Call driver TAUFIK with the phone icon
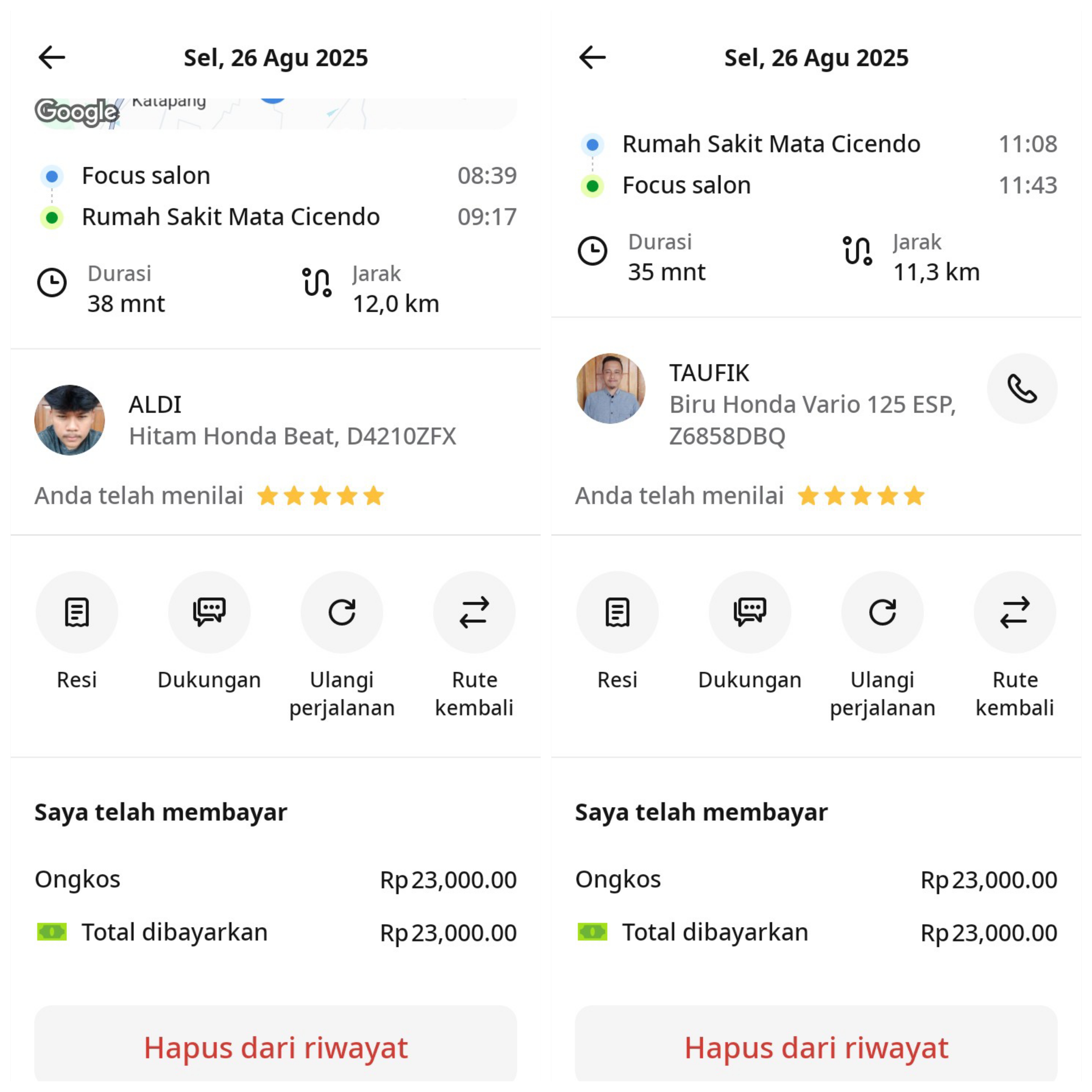 1022,388
